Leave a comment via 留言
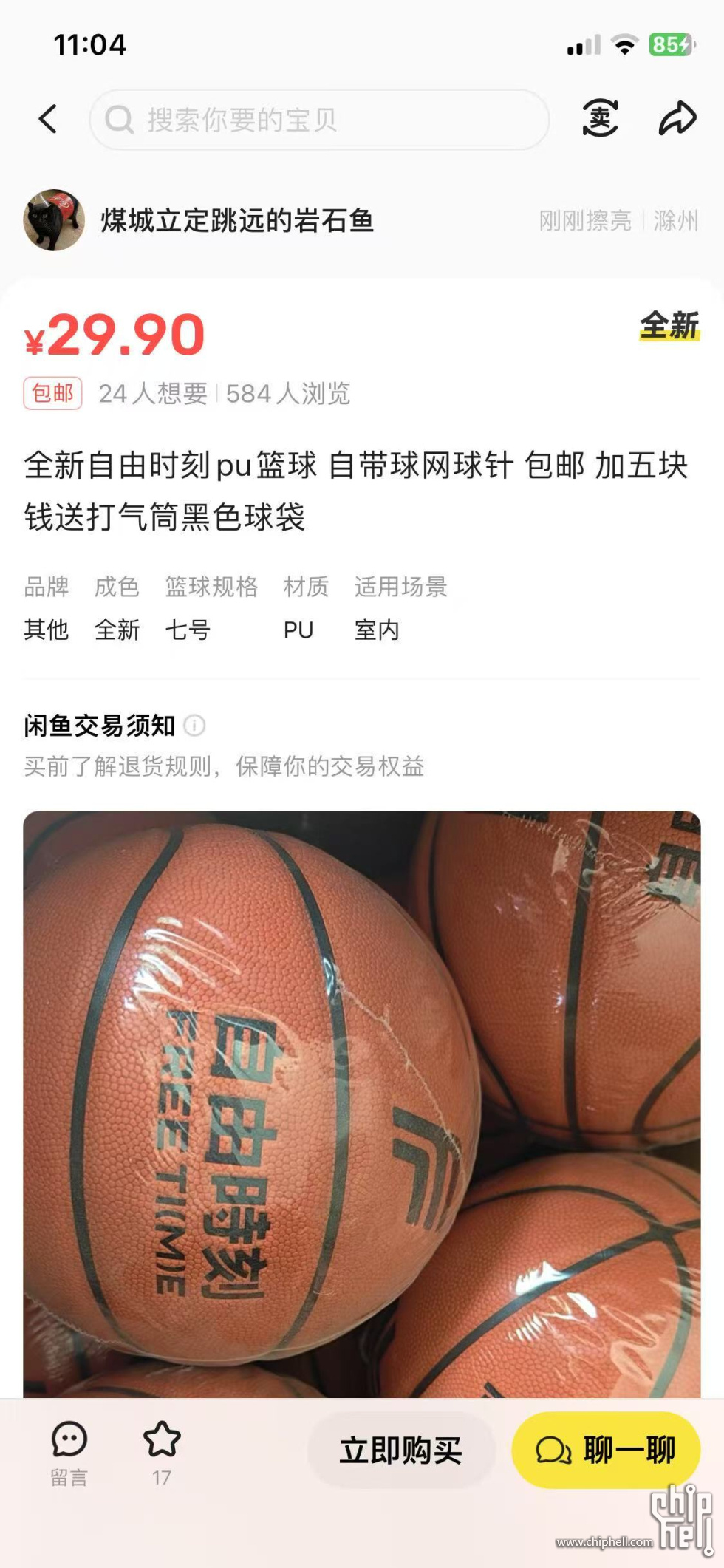Viewport: 724px width, 1568px height. 69,1452
